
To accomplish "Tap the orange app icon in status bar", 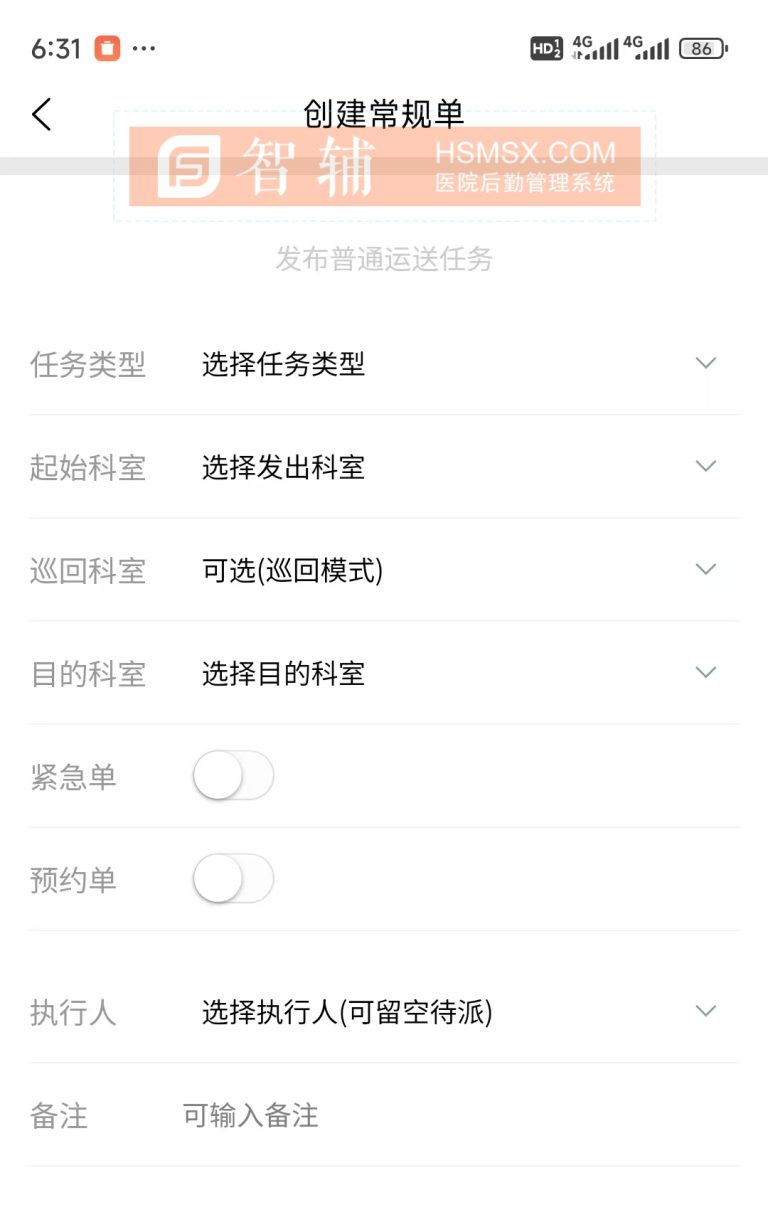I will (x=108, y=48).
